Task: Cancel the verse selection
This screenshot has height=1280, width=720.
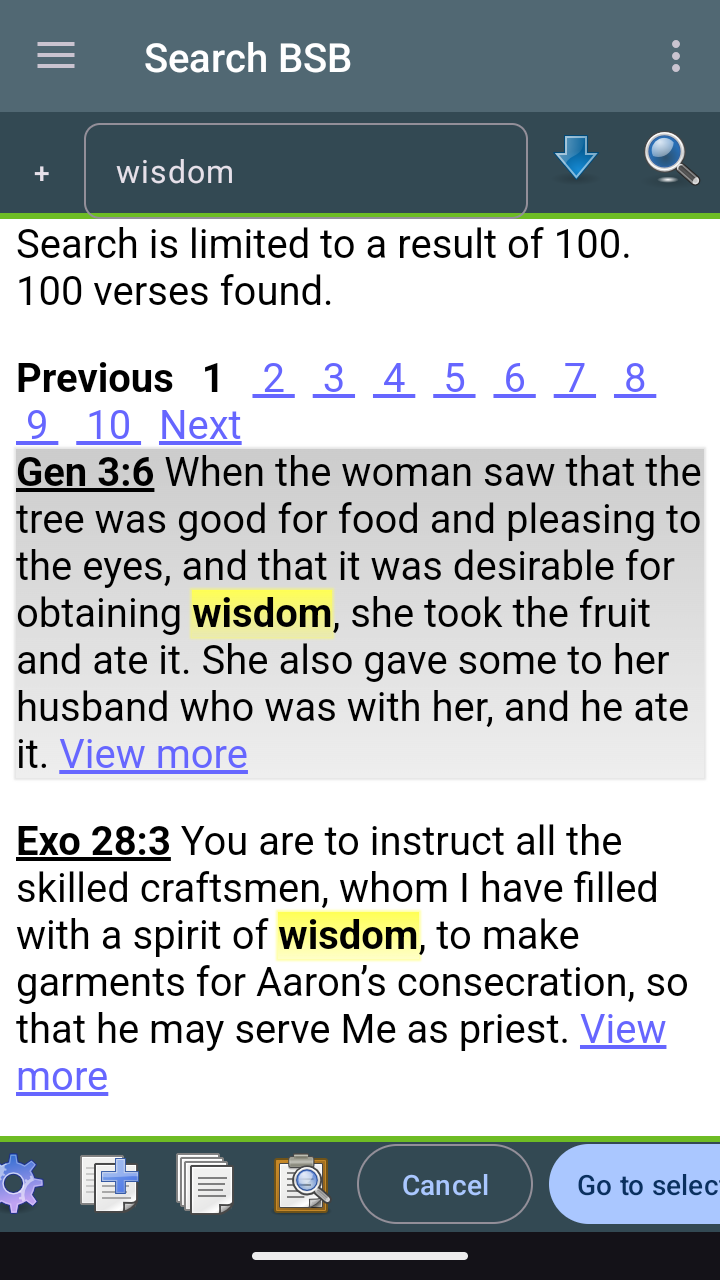Action: (445, 1185)
